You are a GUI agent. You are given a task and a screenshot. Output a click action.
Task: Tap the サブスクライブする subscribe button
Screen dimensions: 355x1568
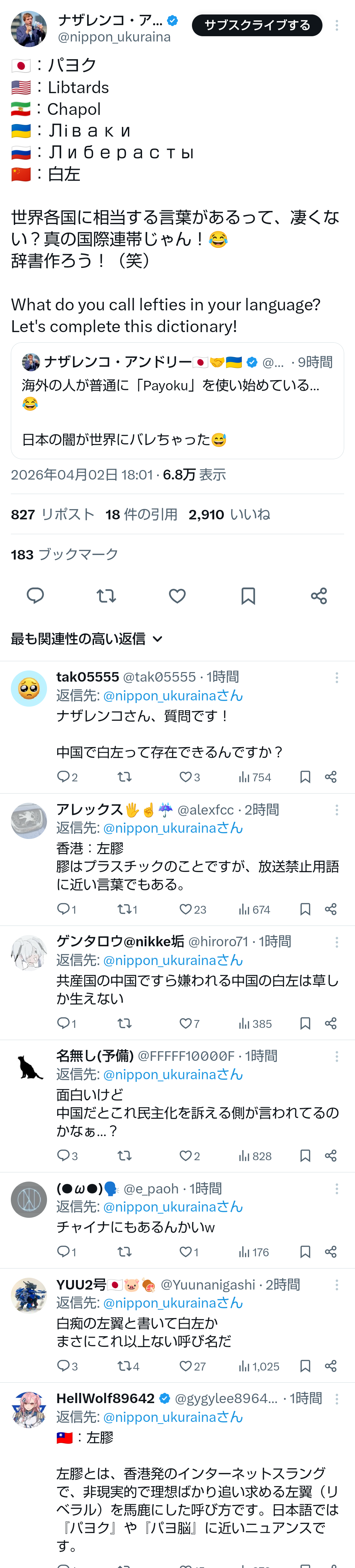tap(256, 25)
